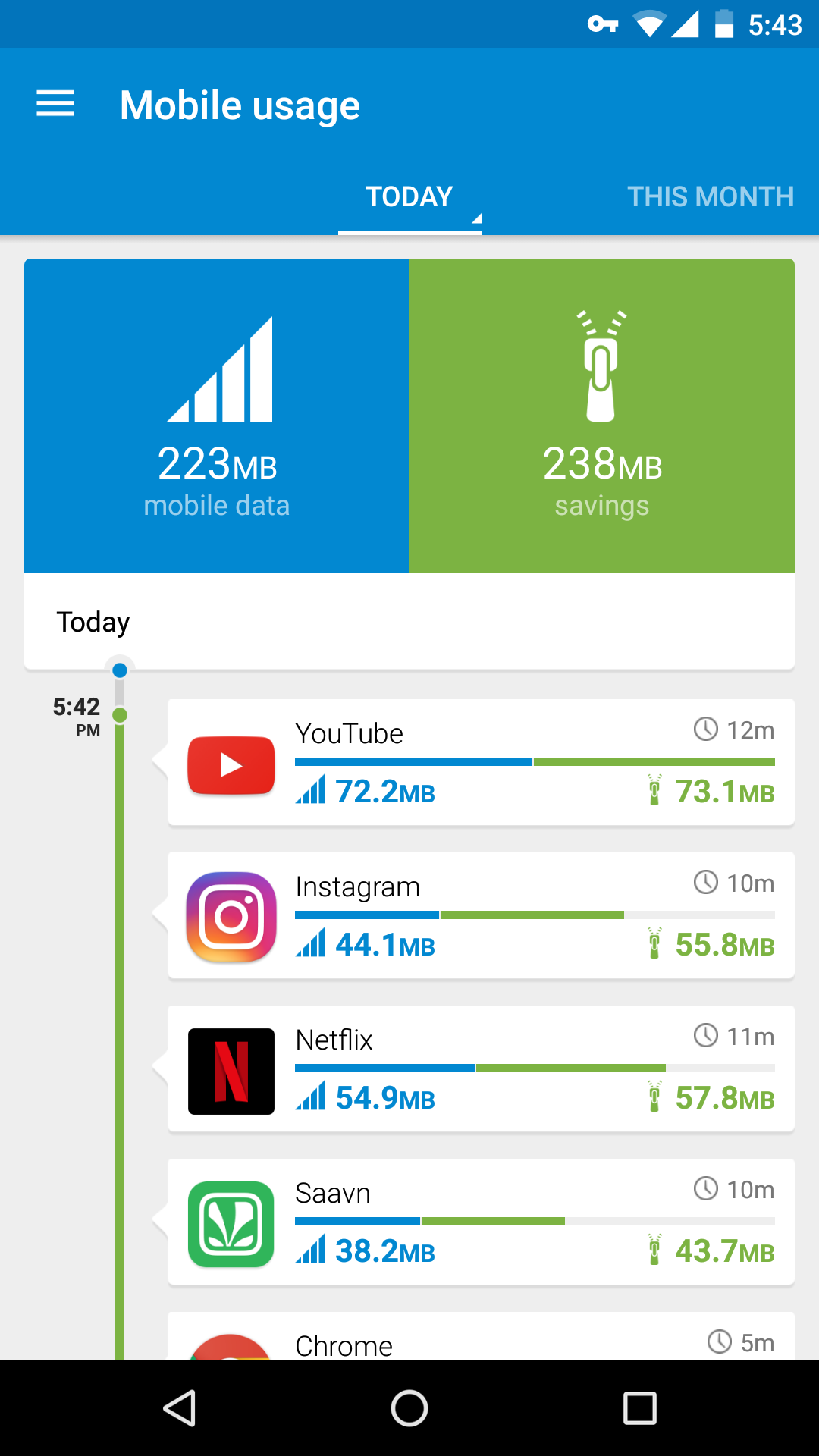Select the Today tab

pyautogui.click(x=409, y=197)
